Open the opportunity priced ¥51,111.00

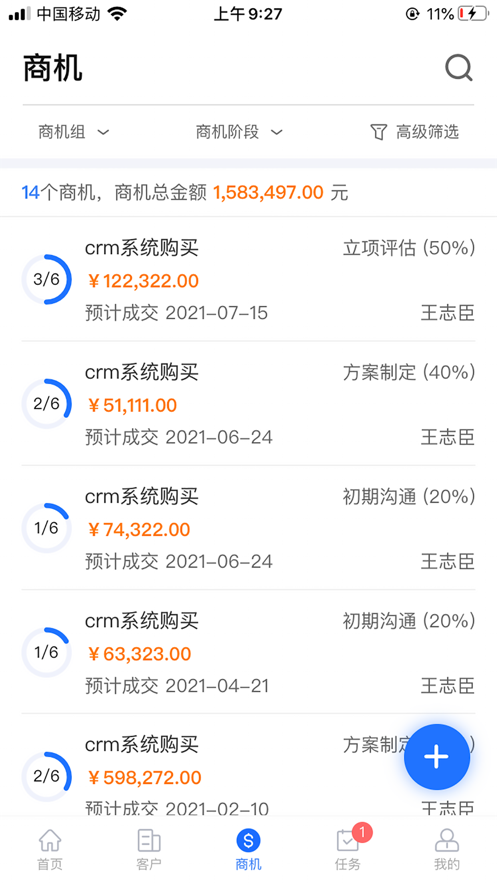248,404
